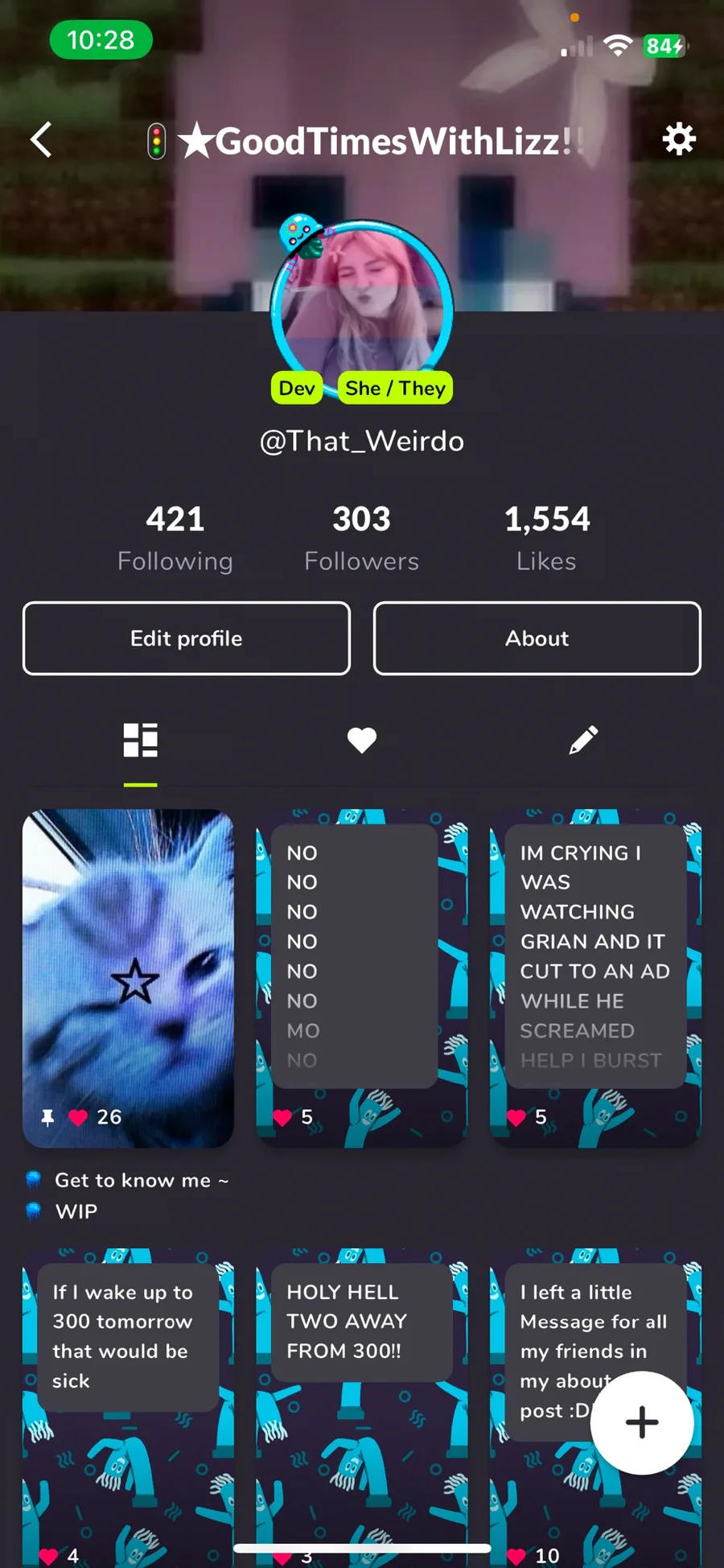Open settings via the gear icon

(x=679, y=140)
